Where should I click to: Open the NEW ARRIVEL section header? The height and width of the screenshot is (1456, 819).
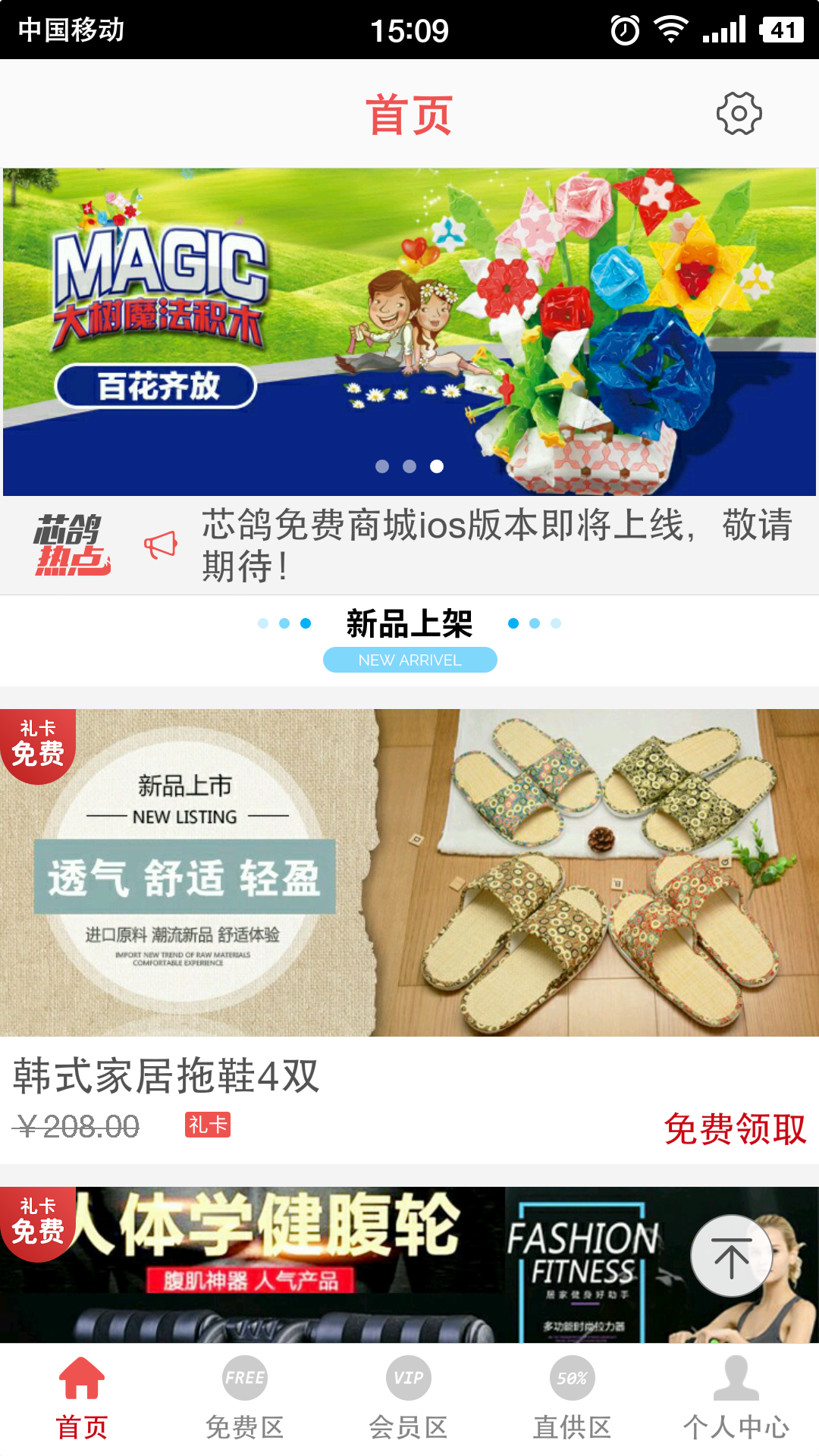tap(409, 659)
